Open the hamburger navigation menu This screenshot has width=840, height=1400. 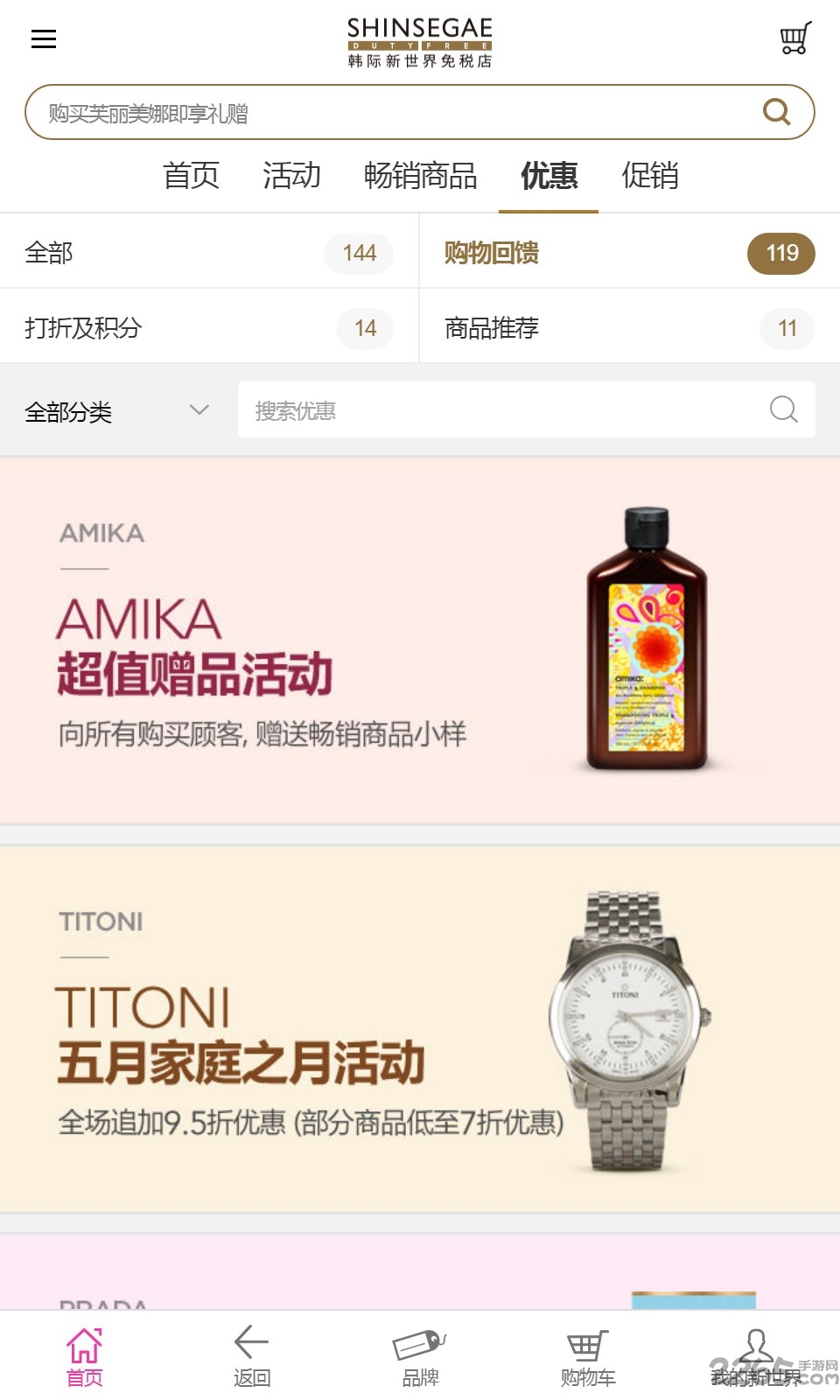[x=44, y=38]
